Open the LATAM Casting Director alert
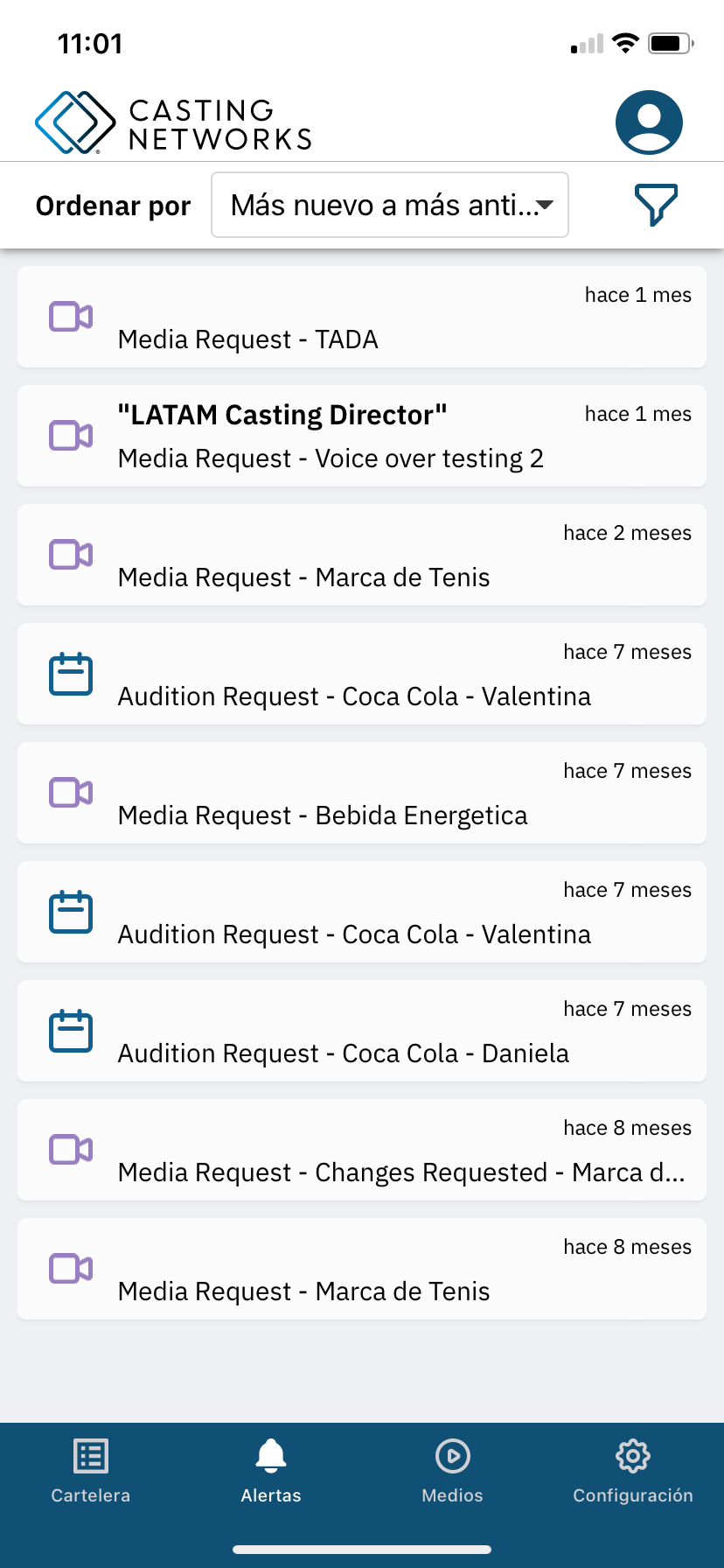Screen dimensions: 724x1568 (x=362, y=436)
